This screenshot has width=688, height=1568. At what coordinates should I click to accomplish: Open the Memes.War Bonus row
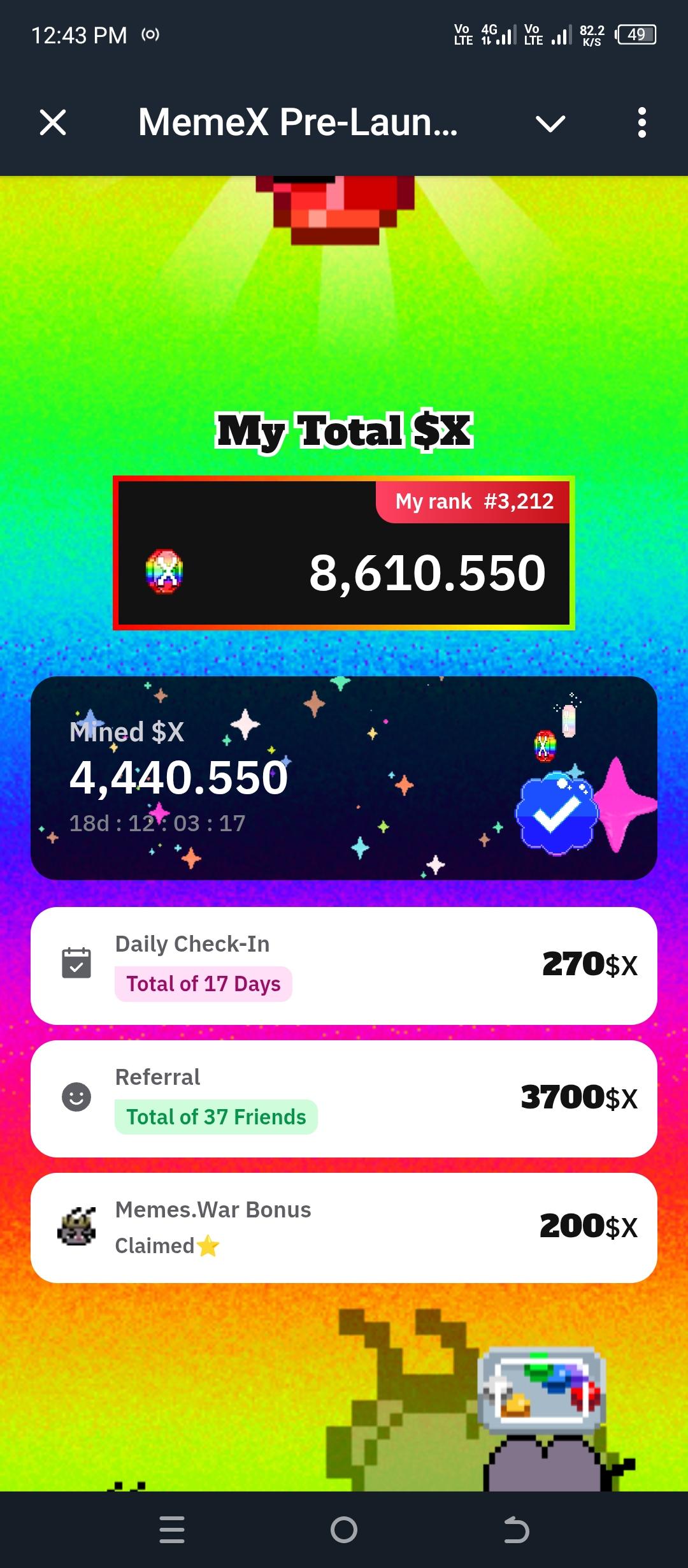tap(343, 1227)
